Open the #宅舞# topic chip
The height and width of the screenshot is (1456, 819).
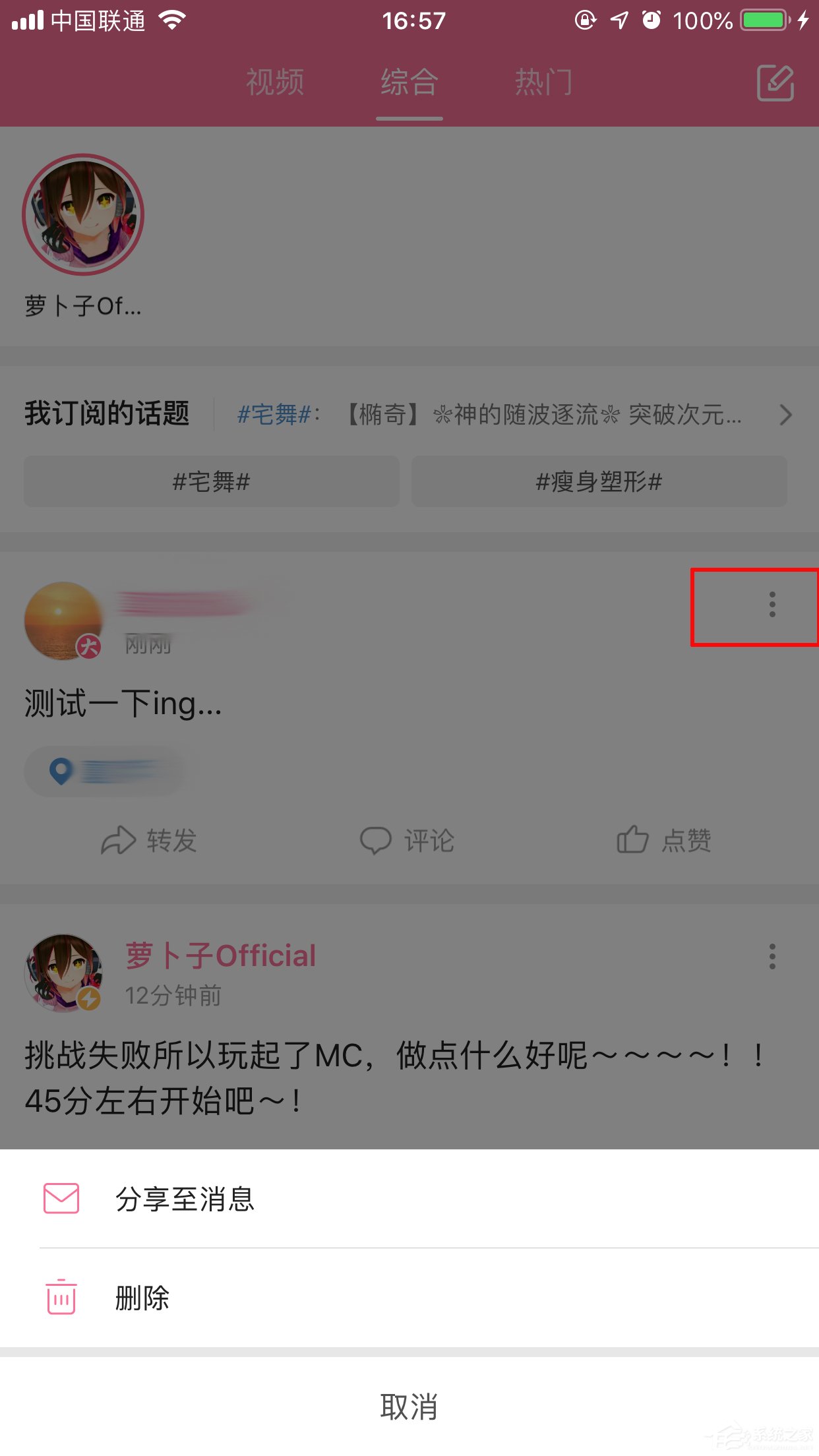(x=211, y=482)
